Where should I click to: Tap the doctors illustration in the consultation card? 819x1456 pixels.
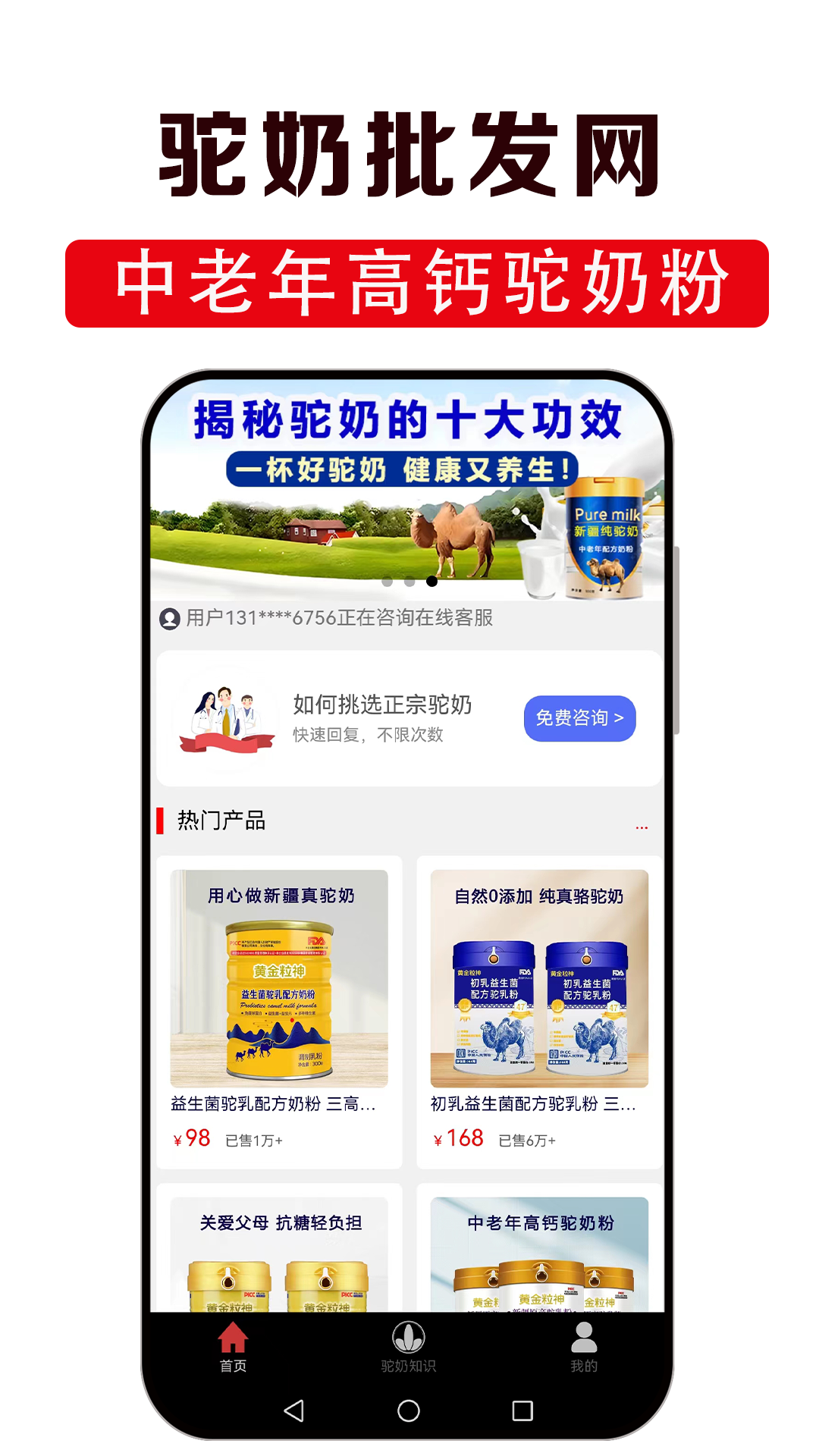click(x=226, y=717)
